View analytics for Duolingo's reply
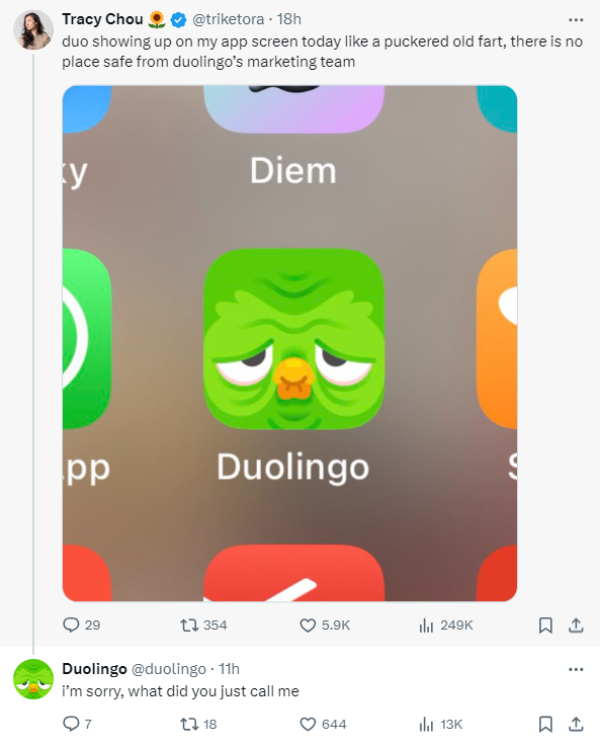Image resolution: width=600 pixels, height=743 pixels. [x=426, y=724]
